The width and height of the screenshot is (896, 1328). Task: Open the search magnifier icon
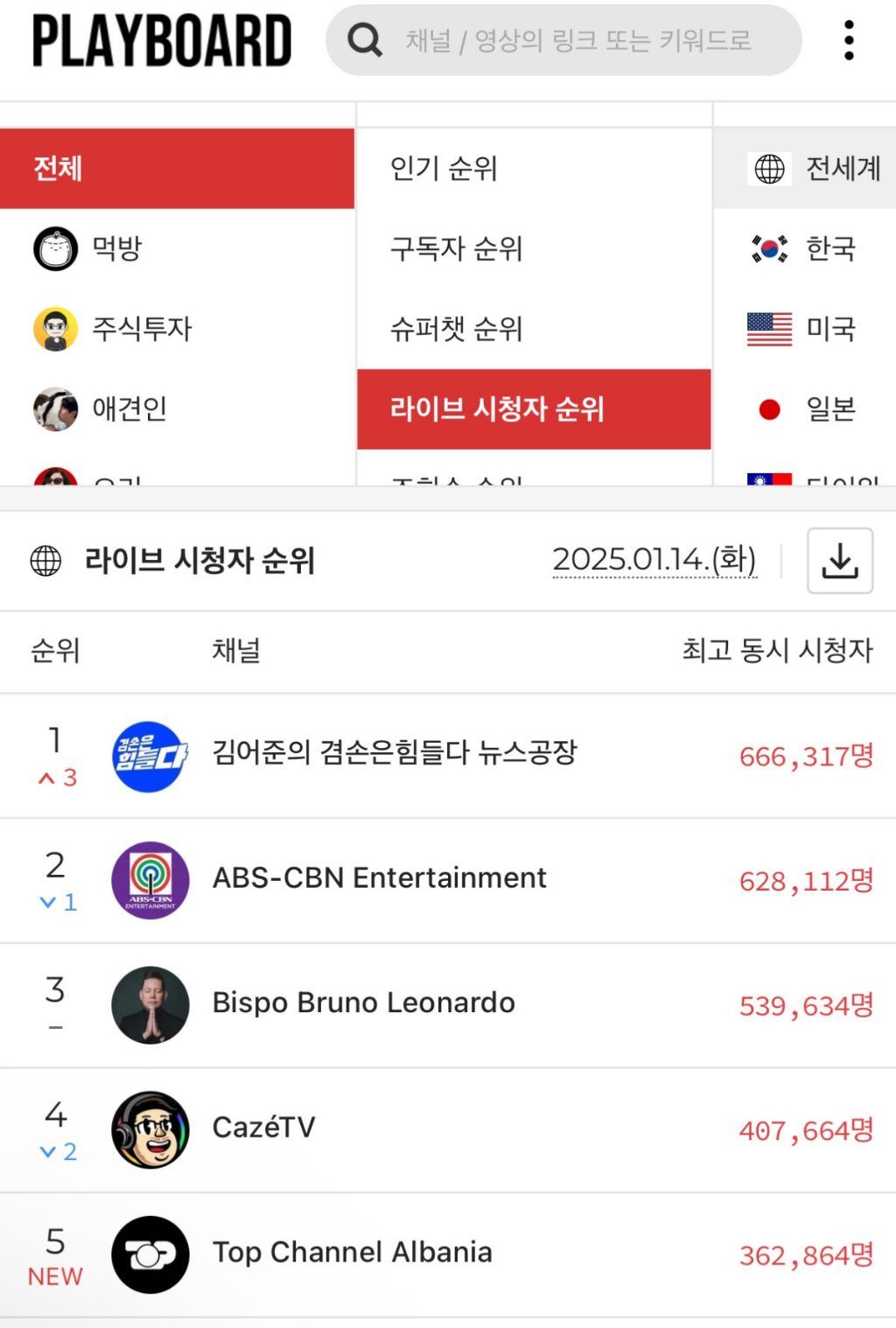pos(364,38)
